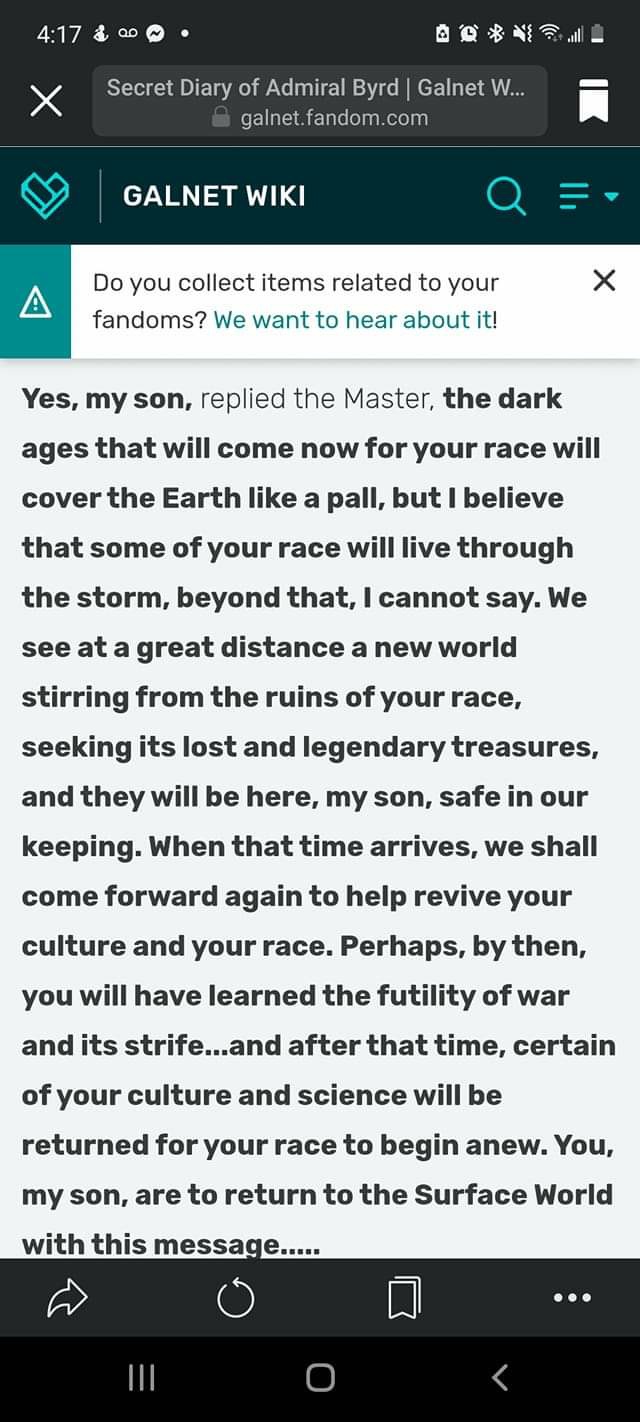Open recent apps overview
640x1422 pixels.
(x=142, y=1378)
